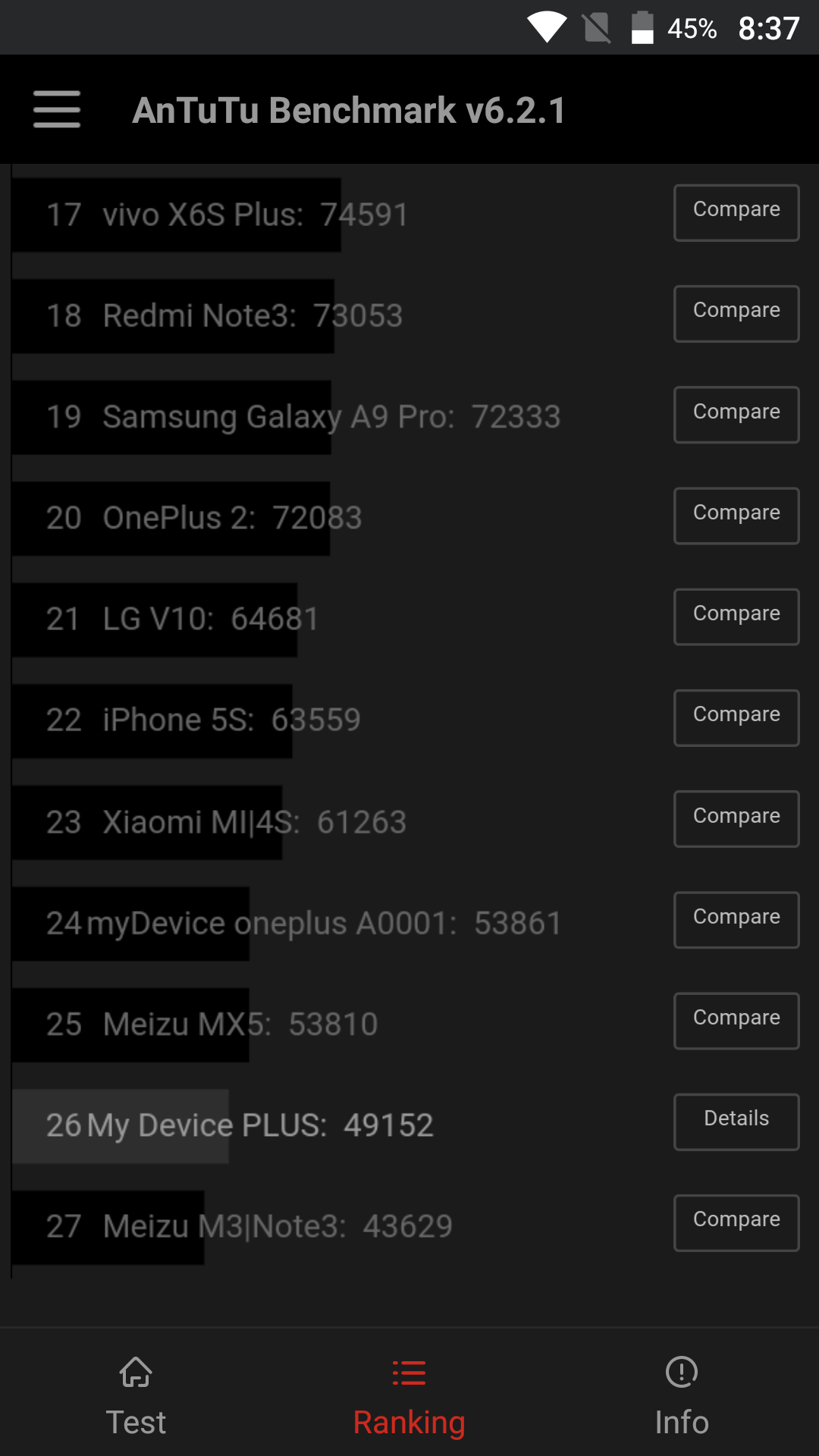Compare with LG V10
Image resolution: width=819 pixels, height=1456 pixels.
tap(736, 617)
